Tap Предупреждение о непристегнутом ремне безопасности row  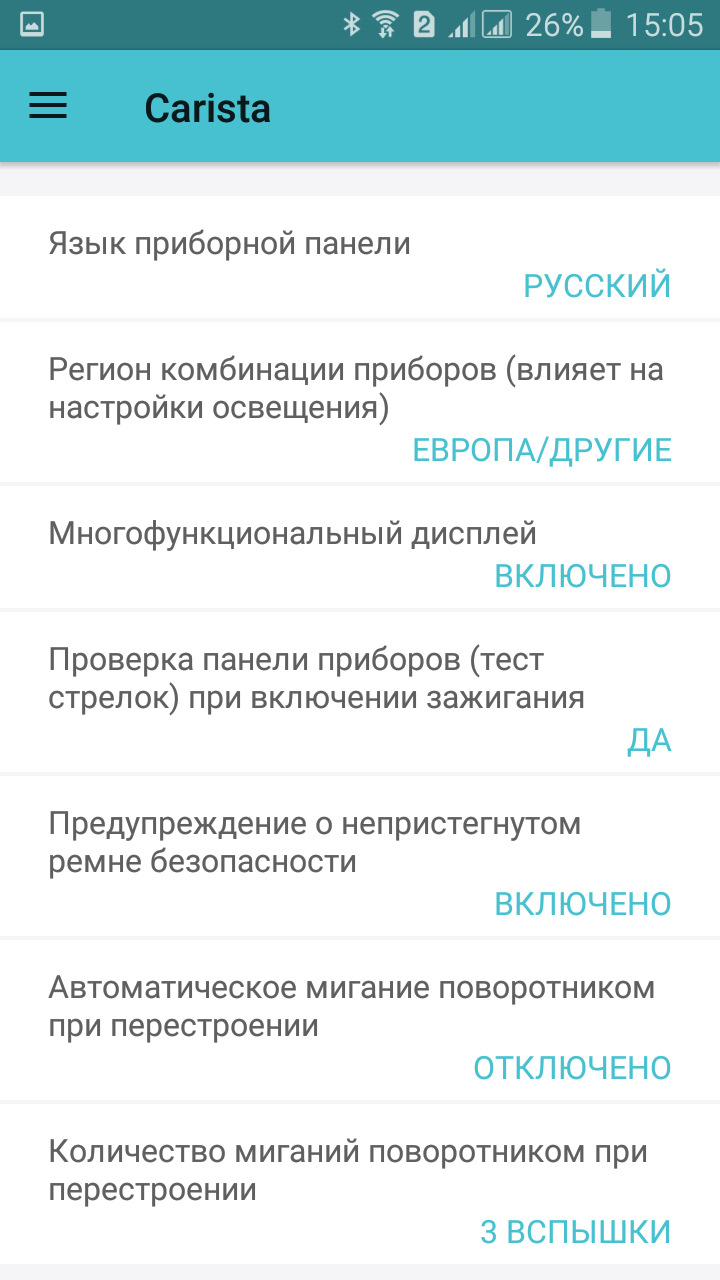(360, 857)
